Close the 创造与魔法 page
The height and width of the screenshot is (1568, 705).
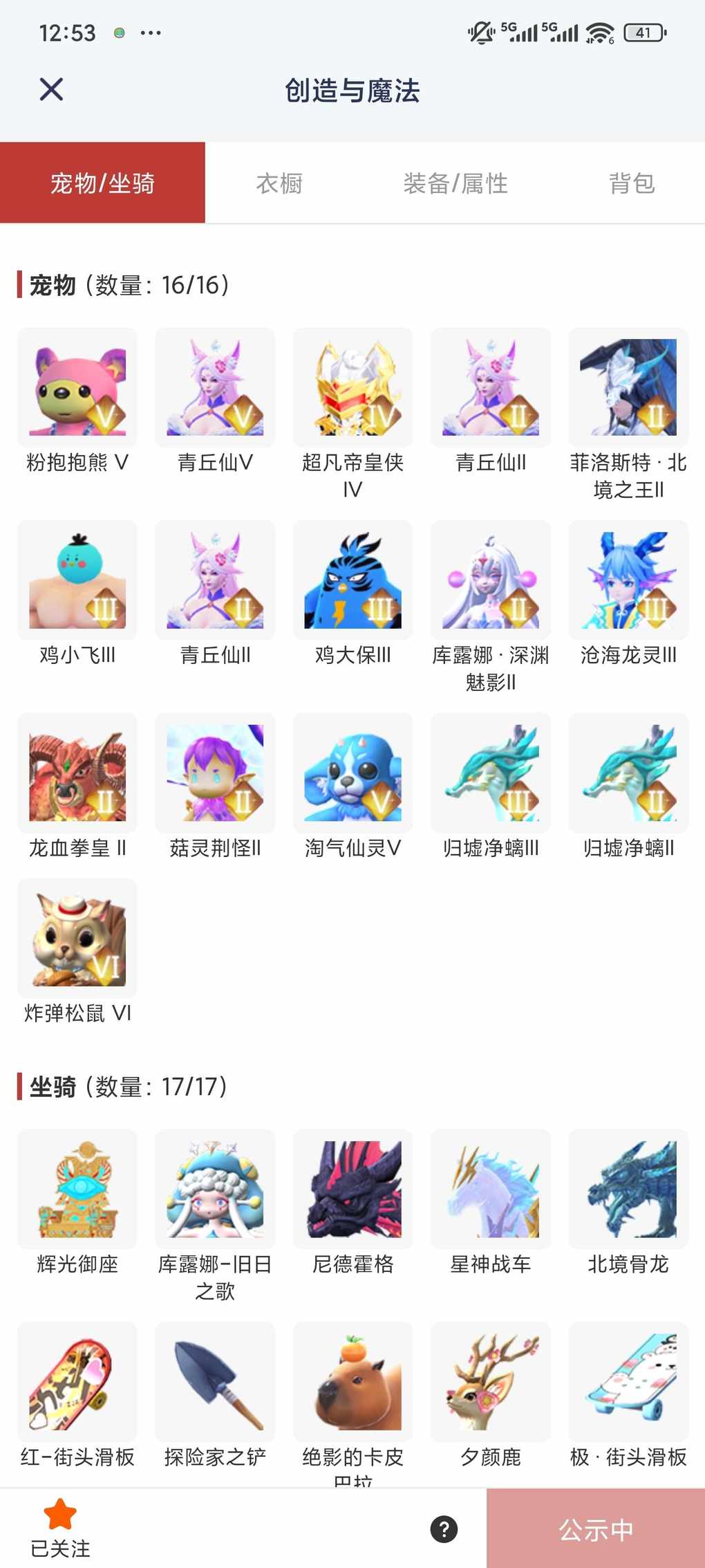tap(51, 90)
